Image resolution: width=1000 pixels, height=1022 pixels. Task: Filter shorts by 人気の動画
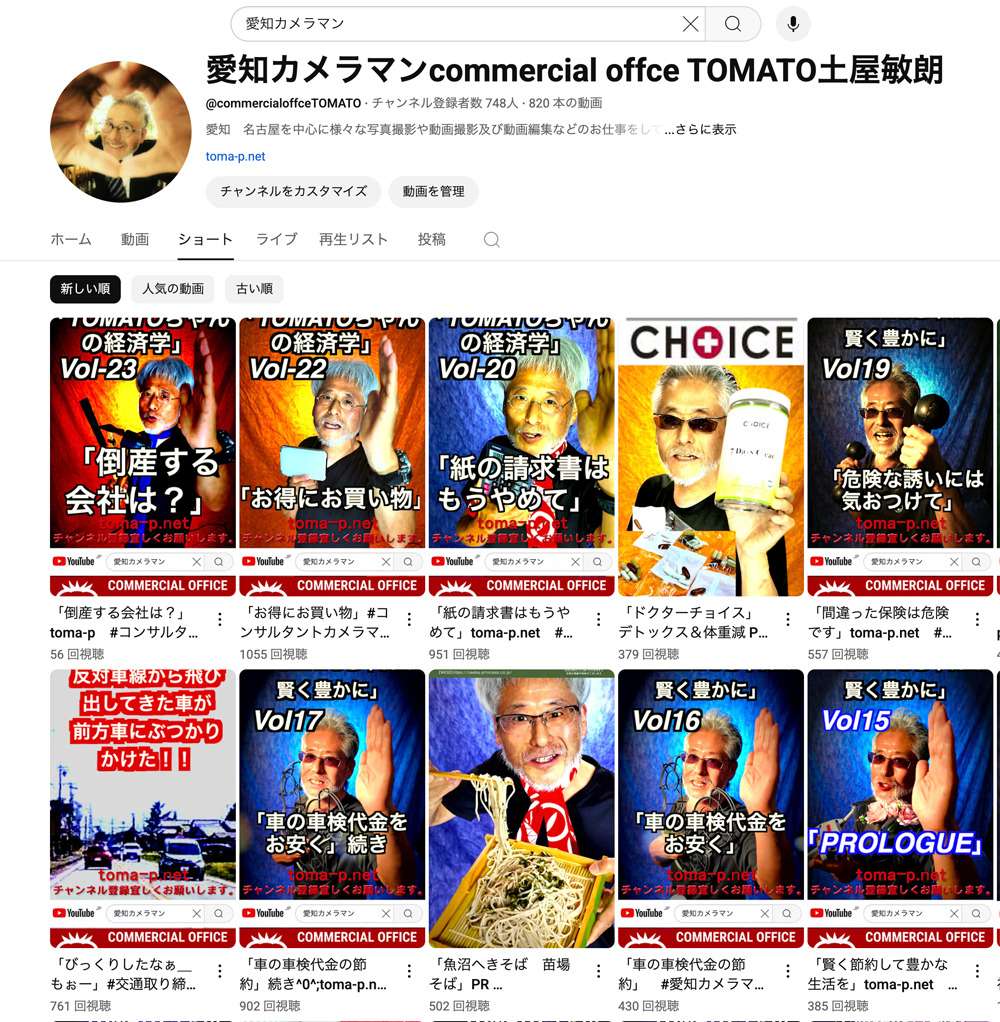pos(173,289)
